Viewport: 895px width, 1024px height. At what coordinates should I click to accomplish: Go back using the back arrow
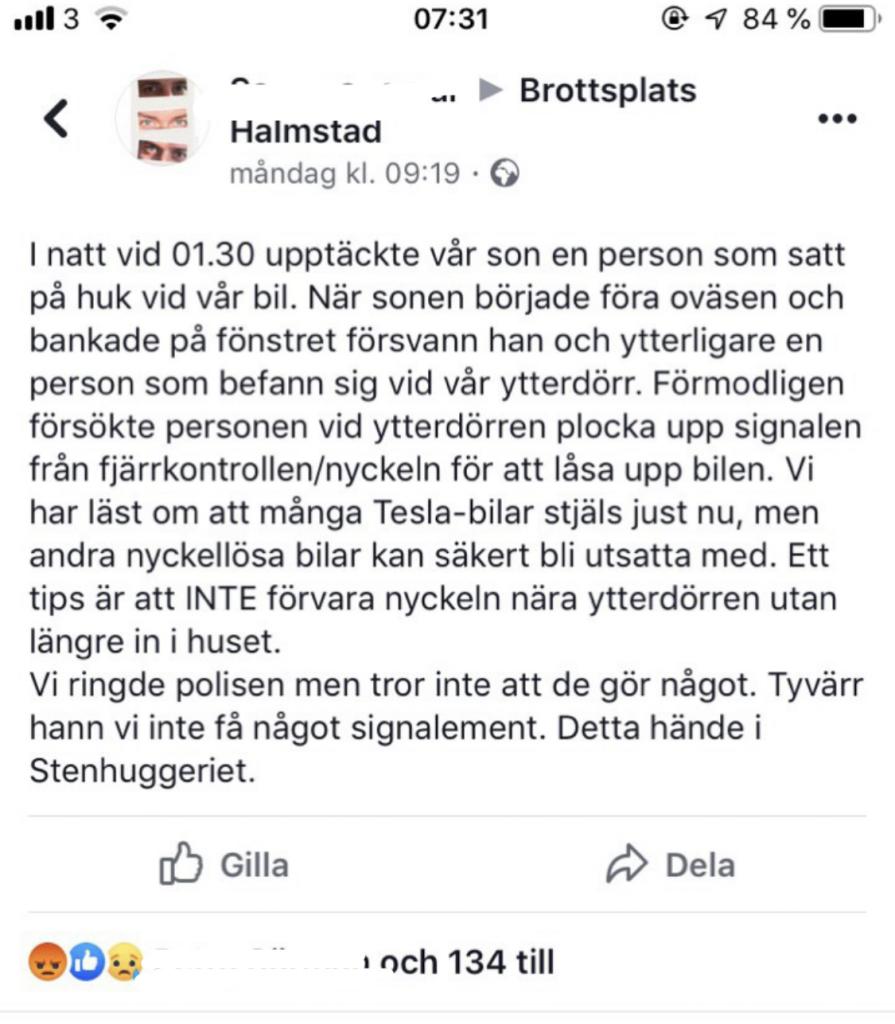click(57, 118)
